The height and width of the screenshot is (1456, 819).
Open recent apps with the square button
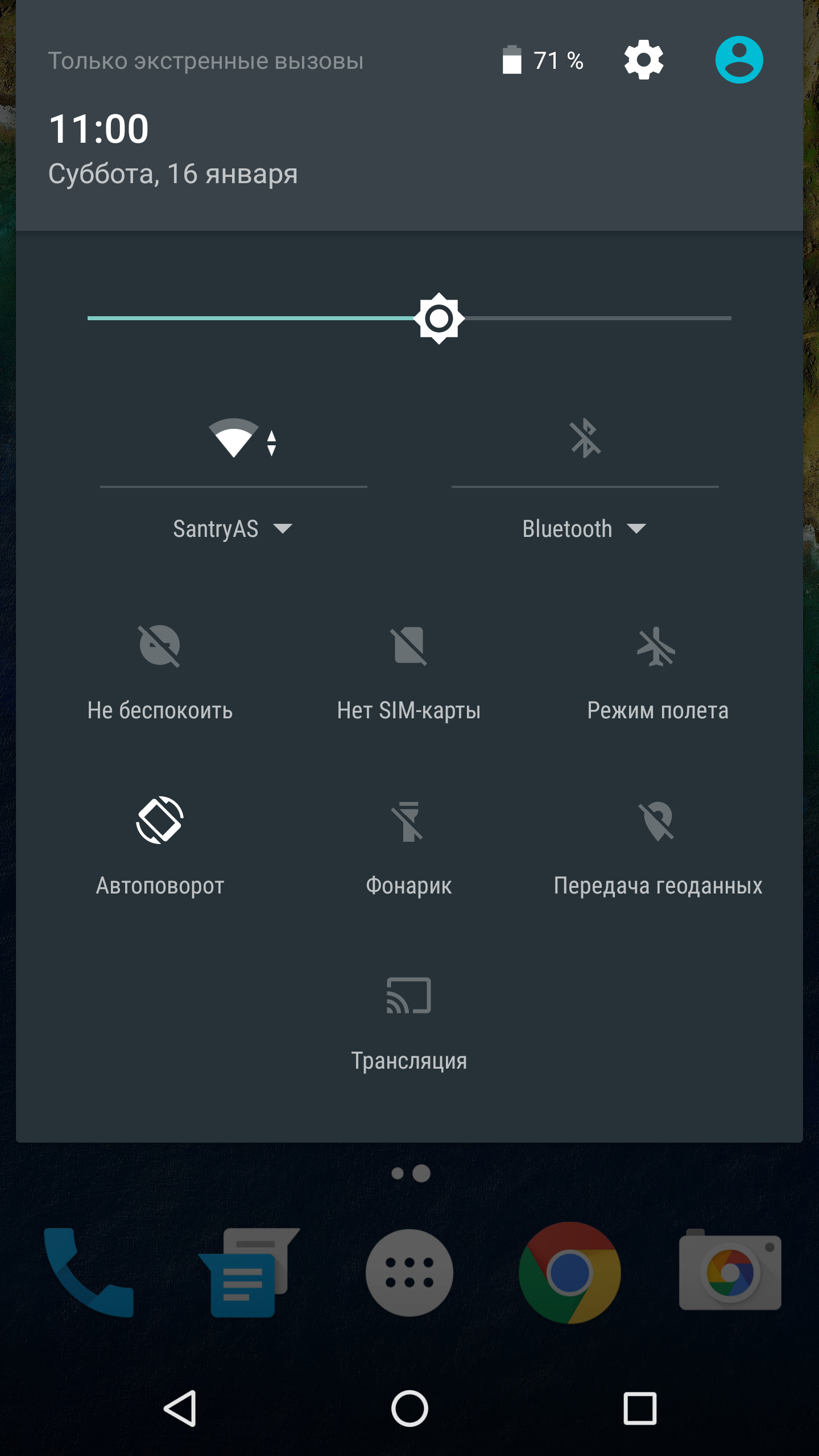(640, 1408)
